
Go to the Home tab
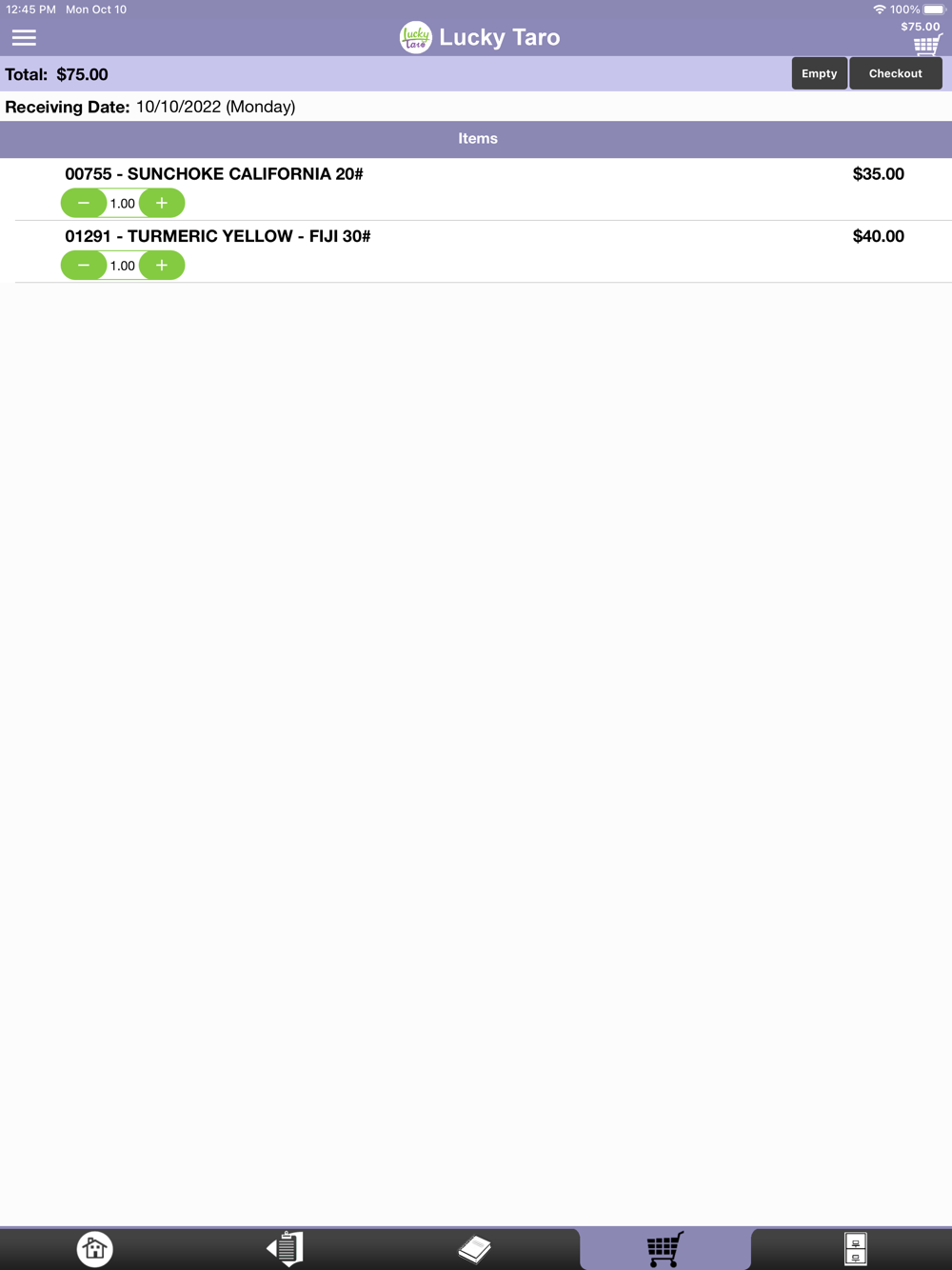(x=94, y=1248)
